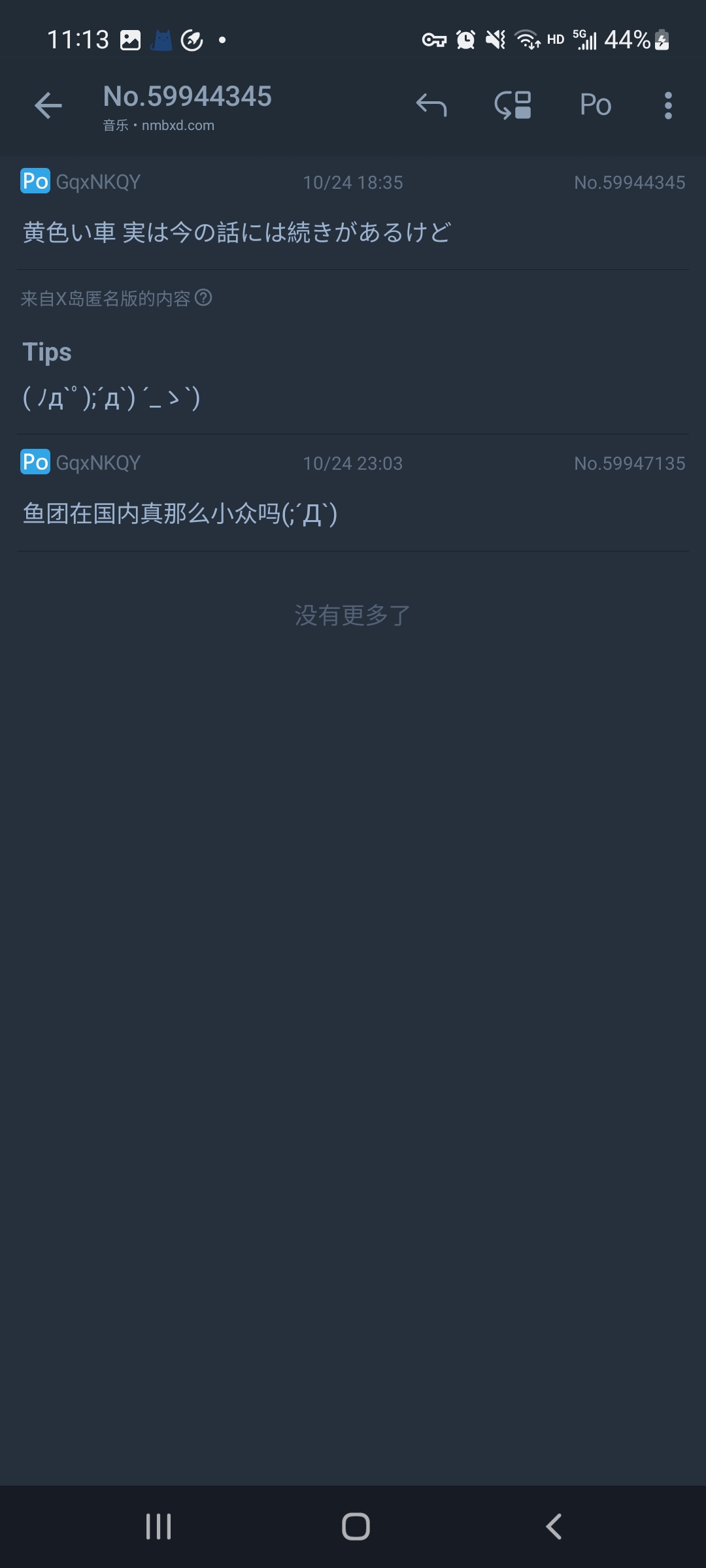Toggle the Po-only filter in toolbar
Viewport: 706px width, 1568px height.
click(595, 105)
